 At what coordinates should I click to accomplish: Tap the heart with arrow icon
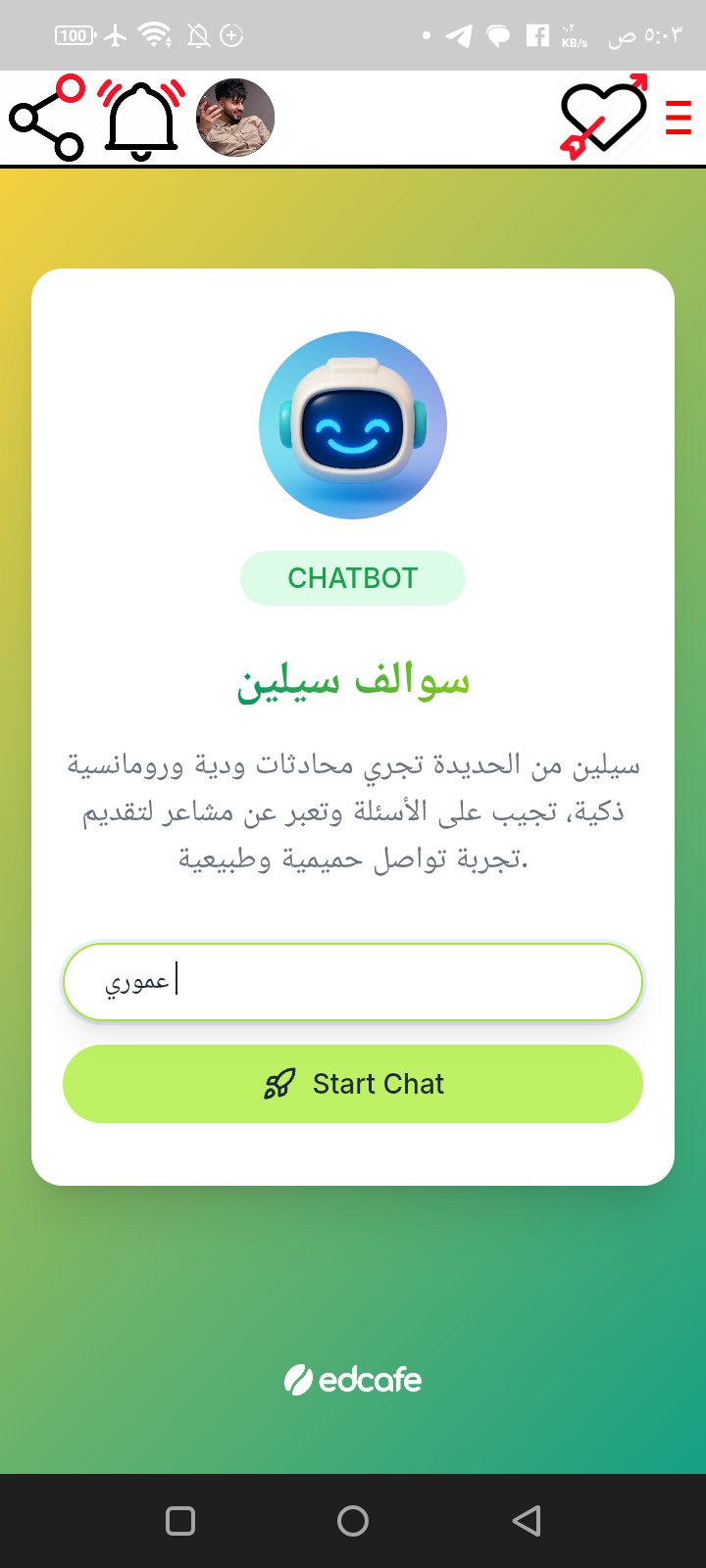tap(604, 116)
